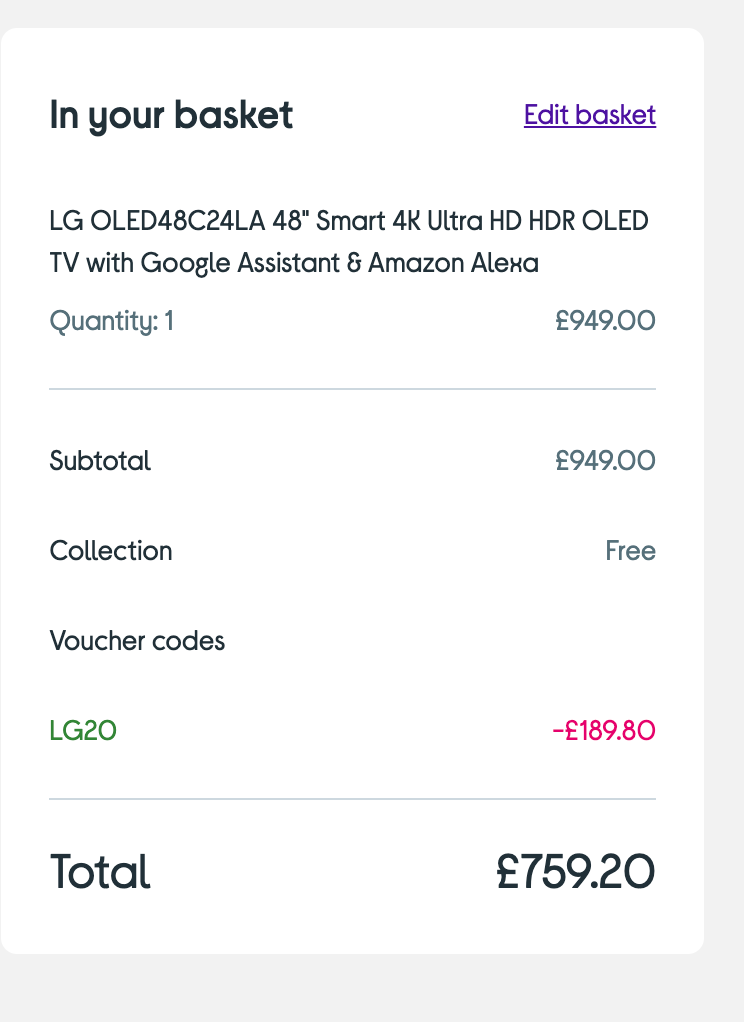The width and height of the screenshot is (744, 1022).
Task: Click the Collection row label
Action: 110,551
